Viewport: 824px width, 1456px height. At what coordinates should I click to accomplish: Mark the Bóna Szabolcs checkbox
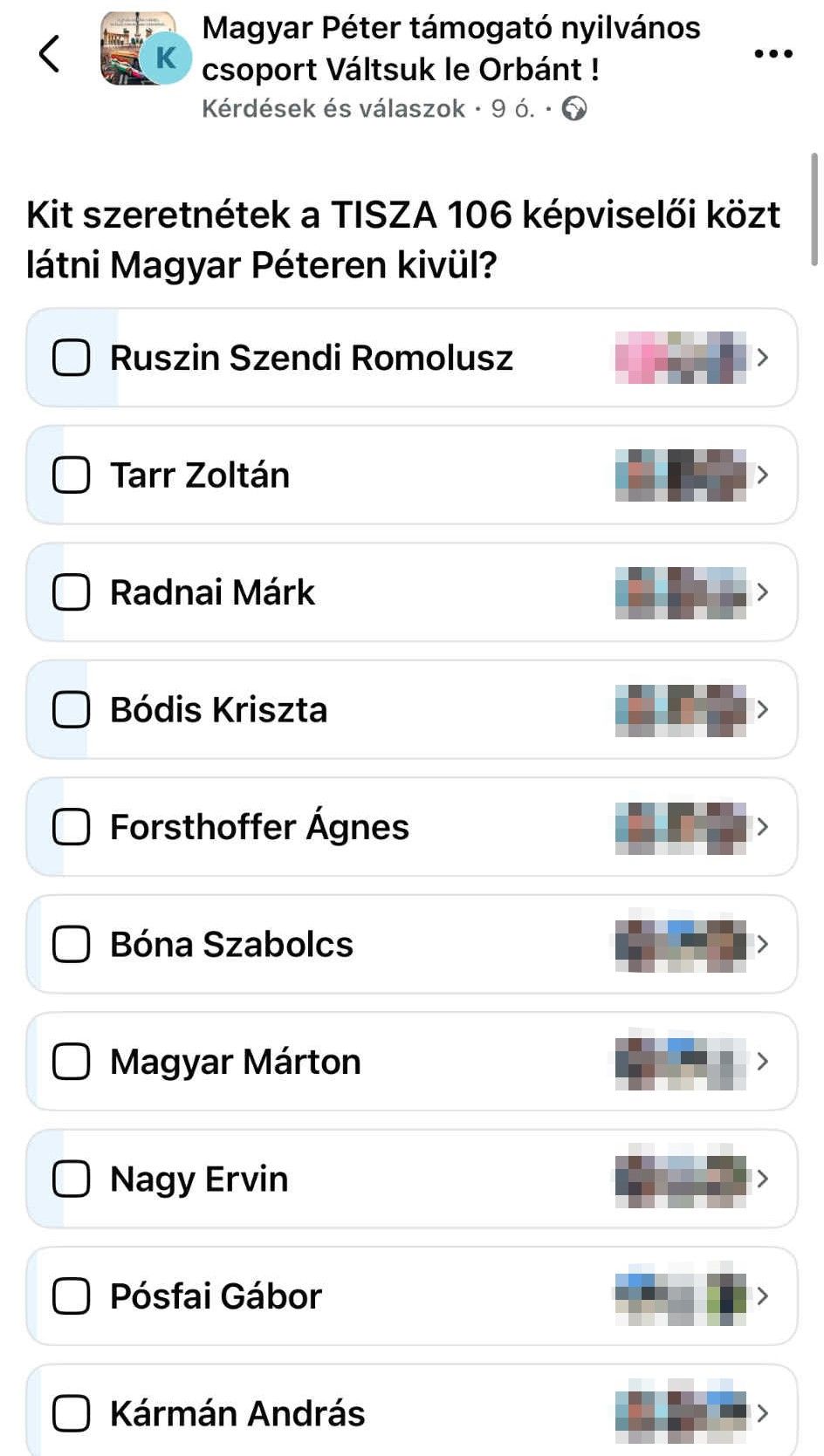72,945
